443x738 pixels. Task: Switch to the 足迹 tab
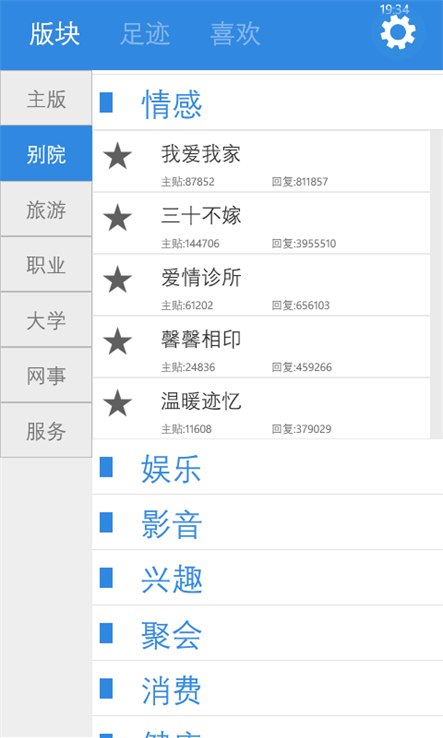(x=145, y=34)
